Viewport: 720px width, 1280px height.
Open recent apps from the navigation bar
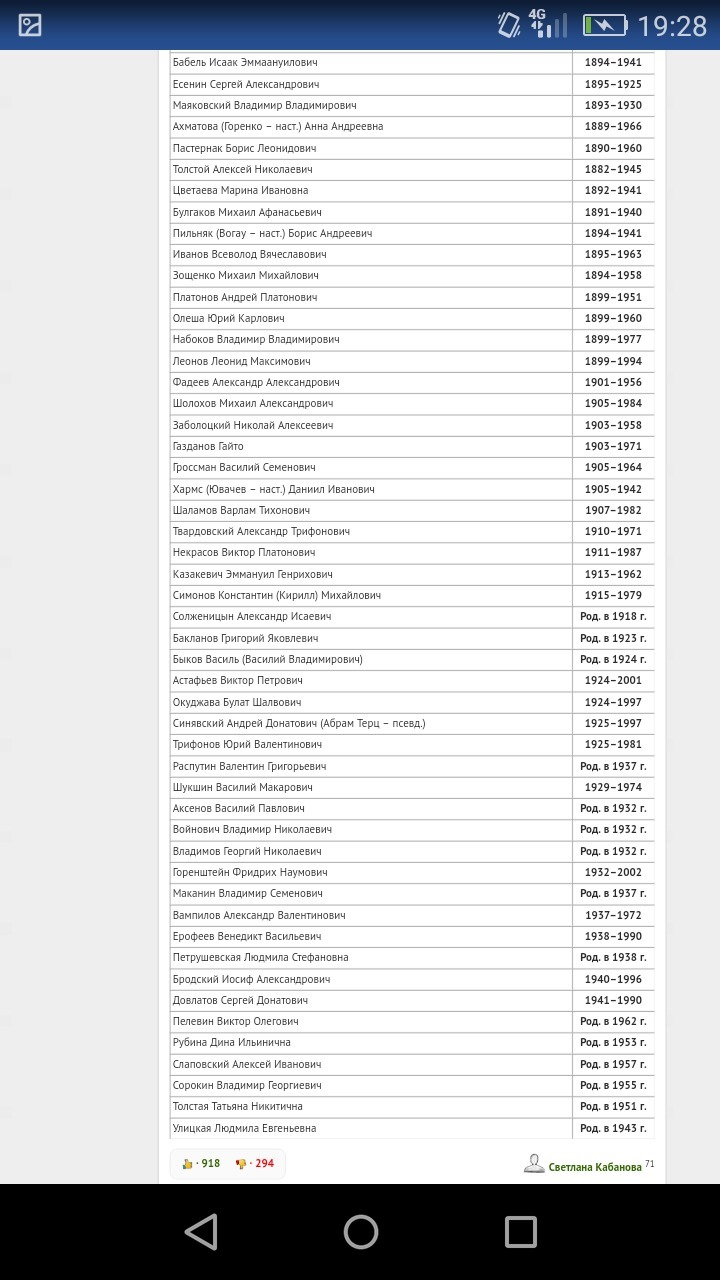coord(520,1232)
